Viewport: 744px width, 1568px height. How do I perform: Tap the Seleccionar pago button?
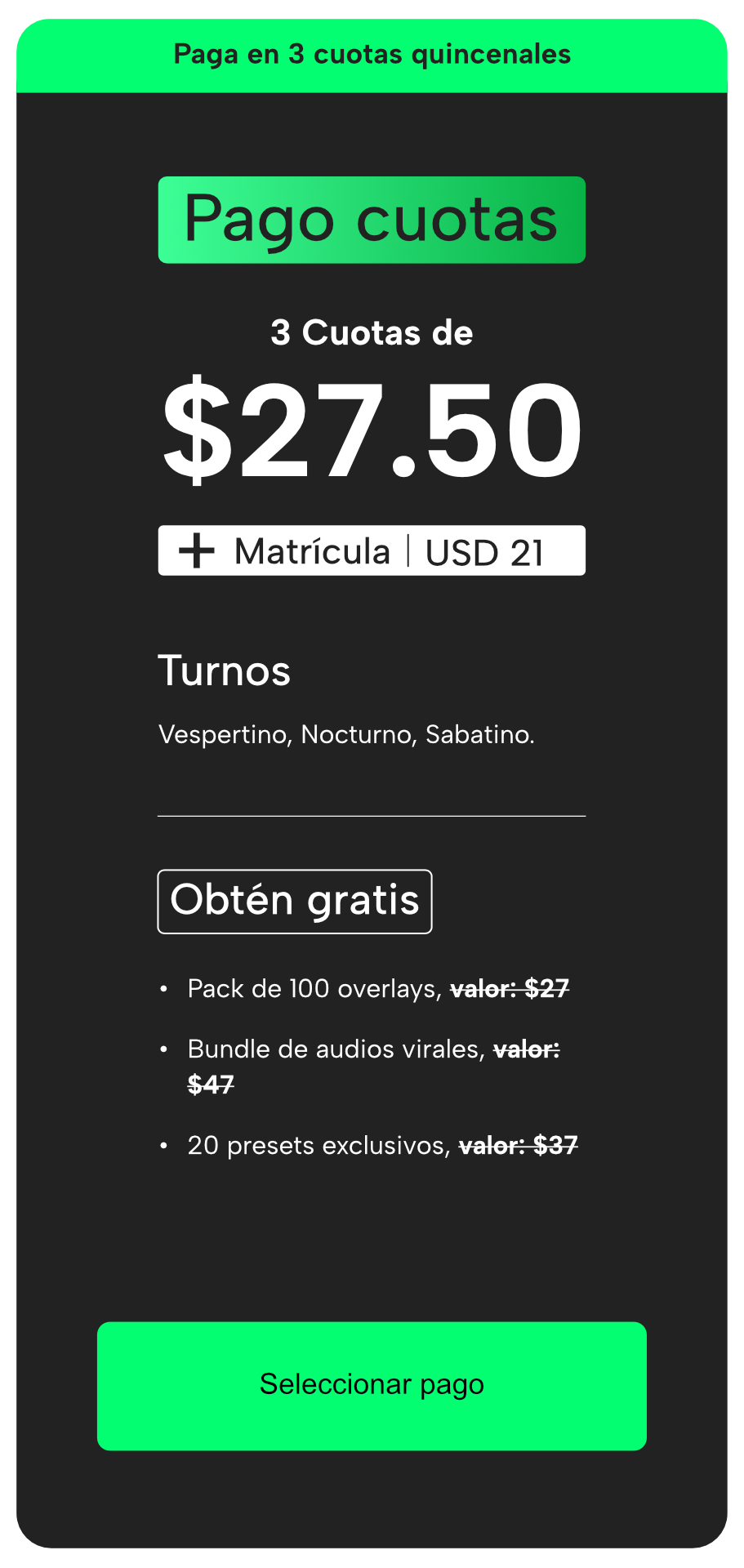click(x=372, y=1385)
